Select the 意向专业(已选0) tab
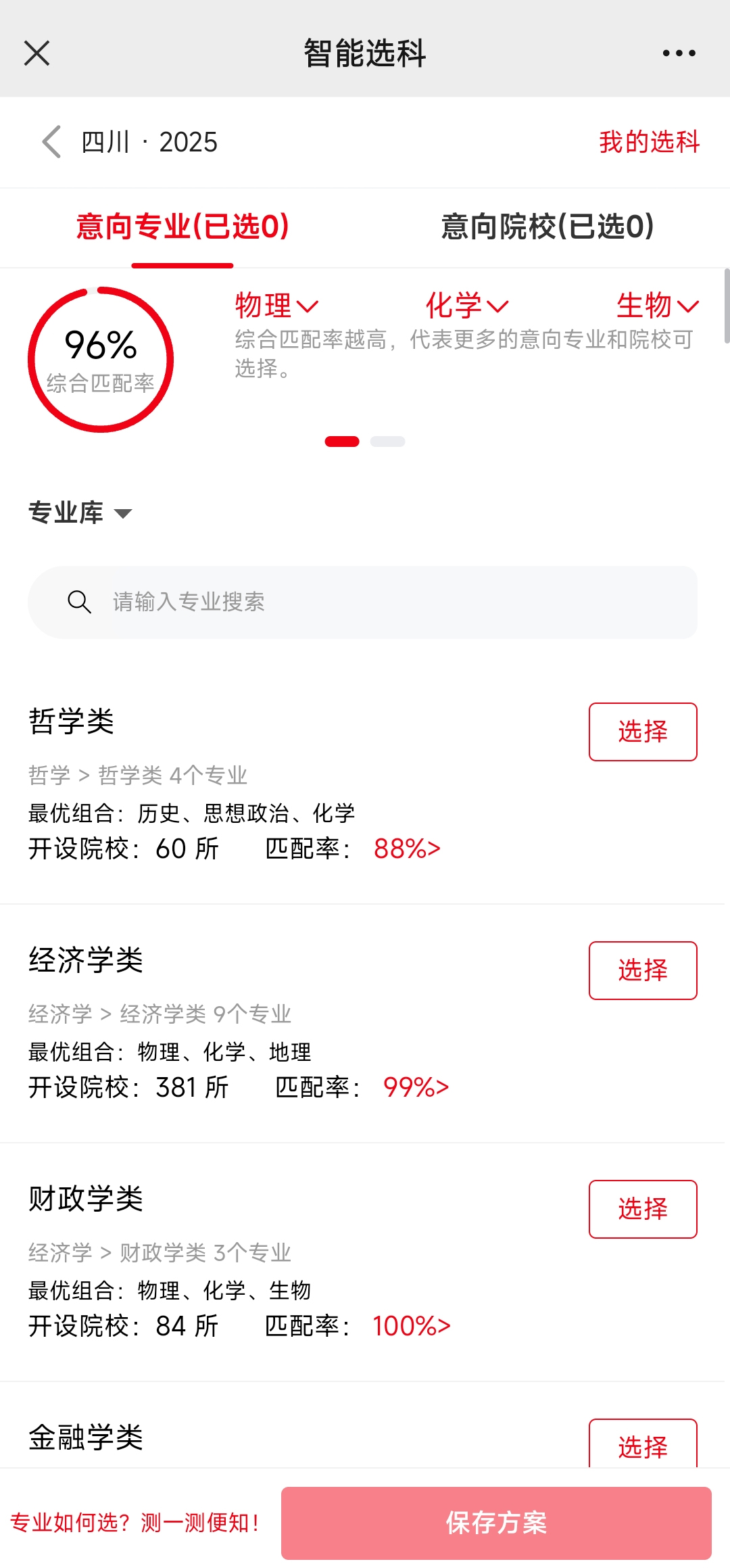Screen dimensions: 730x1568 tap(182, 227)
